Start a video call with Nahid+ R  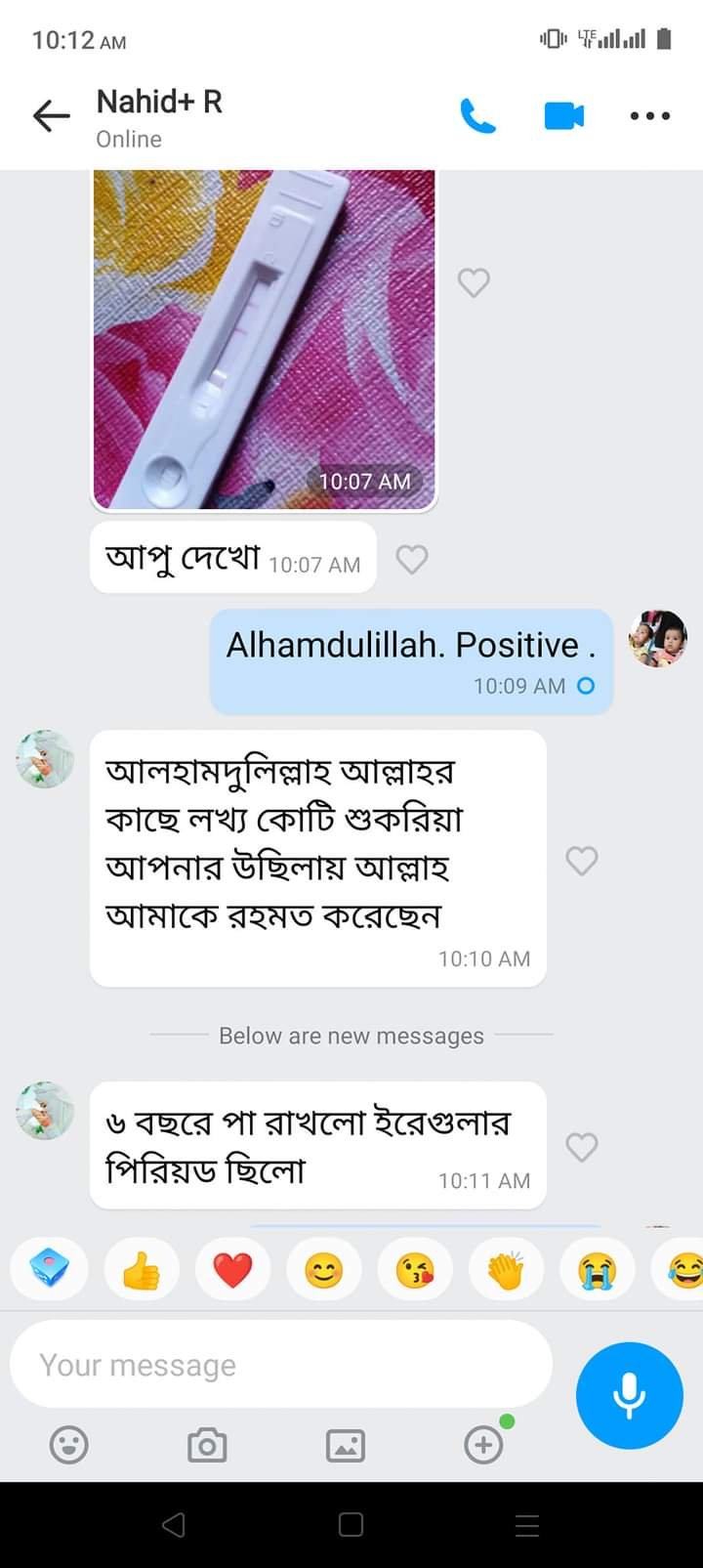pos(563,116)
